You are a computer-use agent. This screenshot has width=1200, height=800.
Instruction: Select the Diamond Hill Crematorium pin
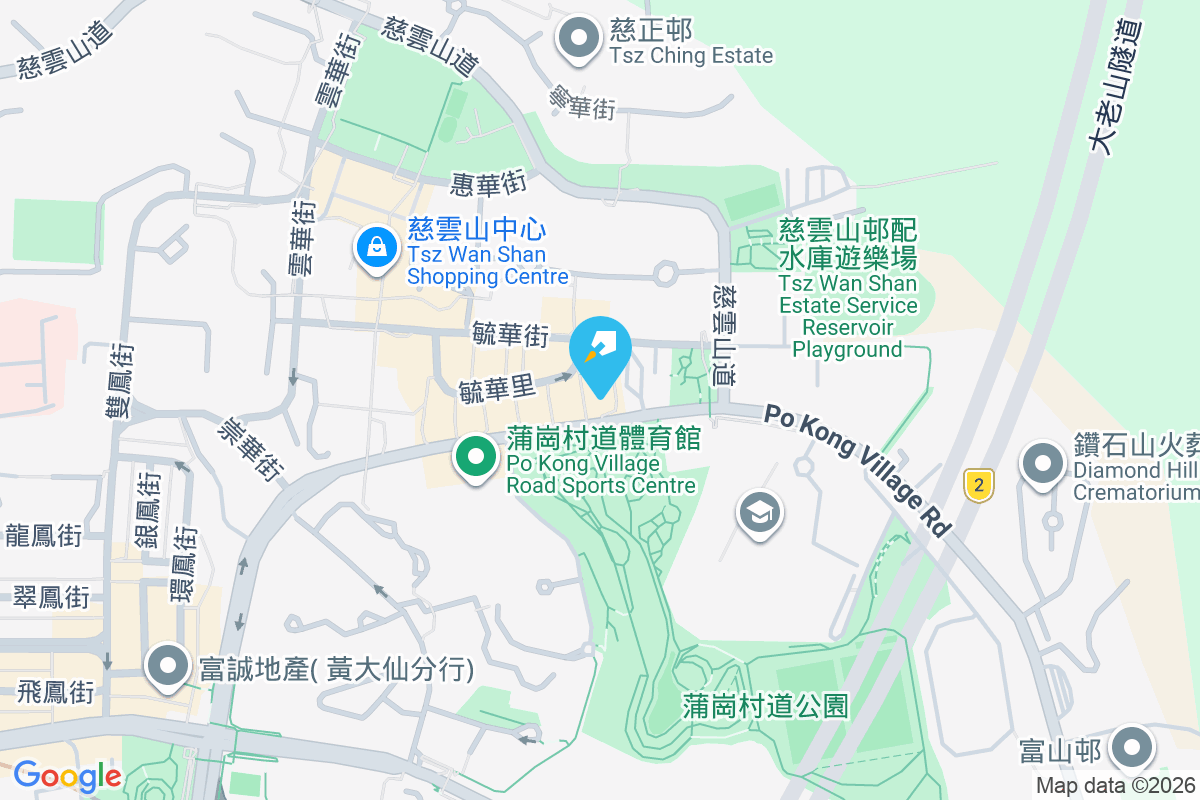(1044, 464)
